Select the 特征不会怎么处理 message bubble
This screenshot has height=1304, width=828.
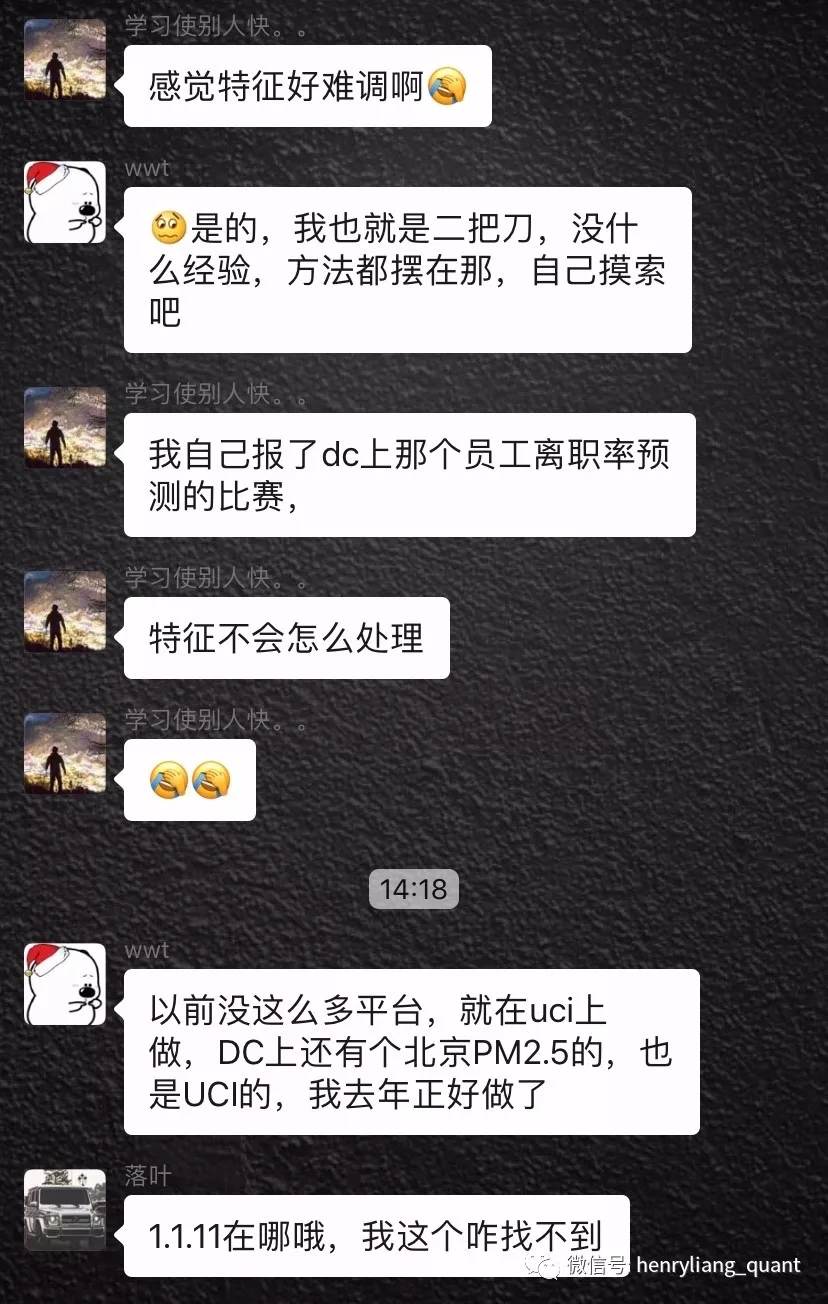(x=285, y=637)
